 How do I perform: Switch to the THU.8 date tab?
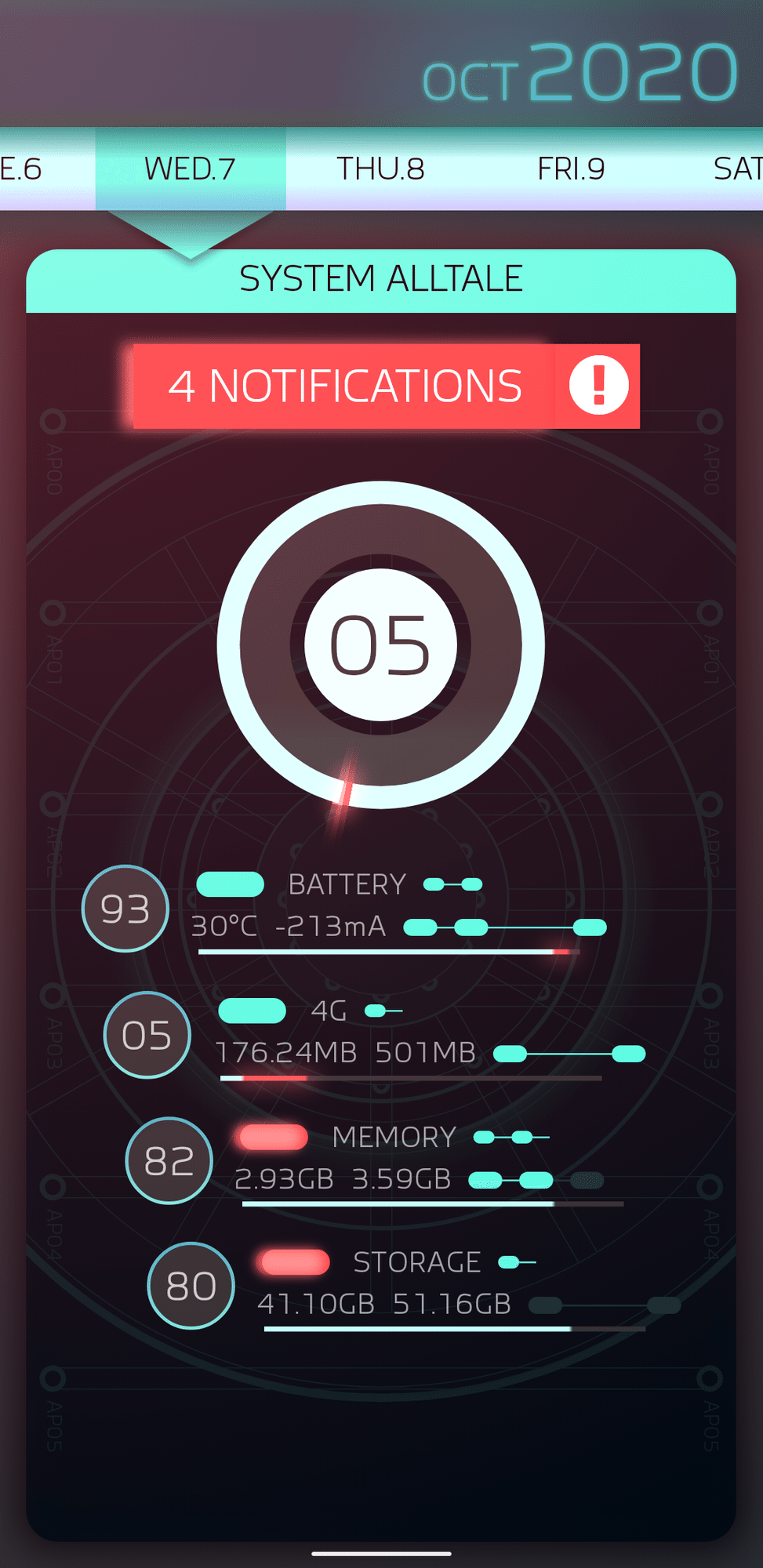[381, 169]
